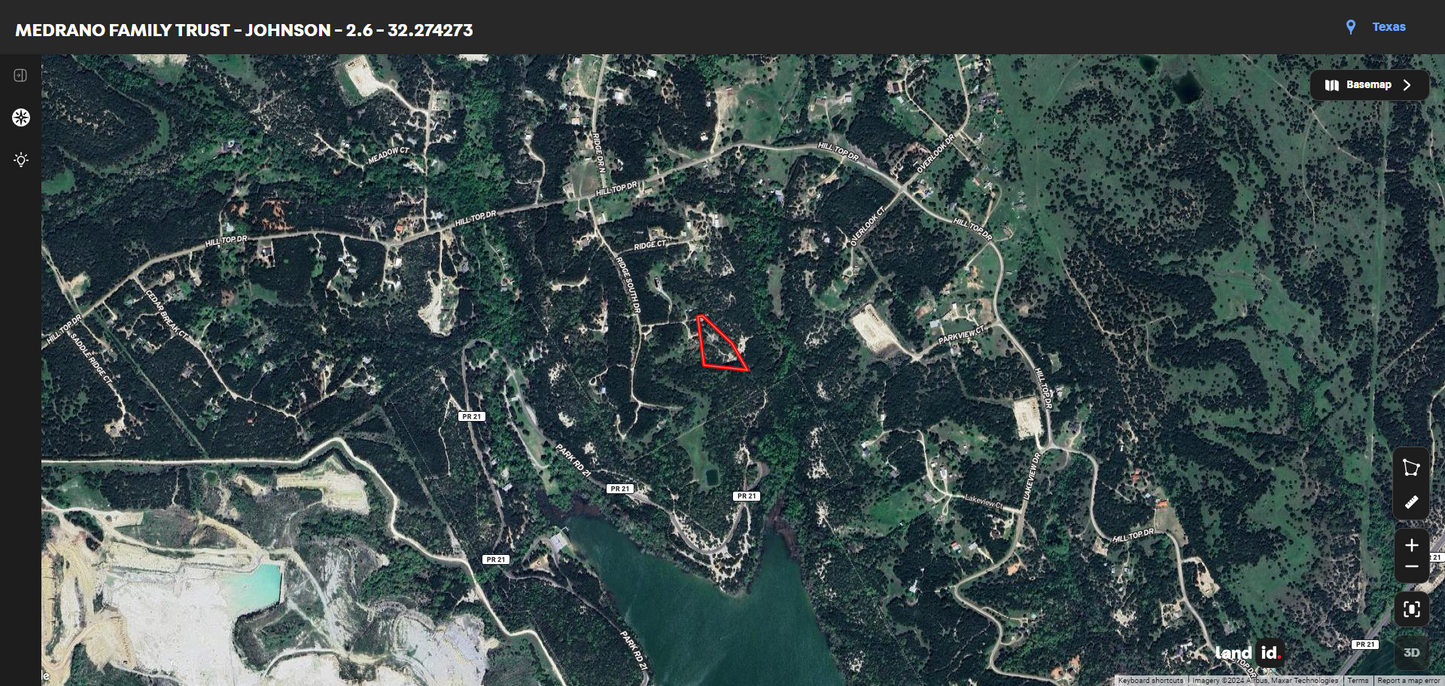Switch to 3D map view
Viewport: 1445px width, 686px height.
pos(1411,652)
